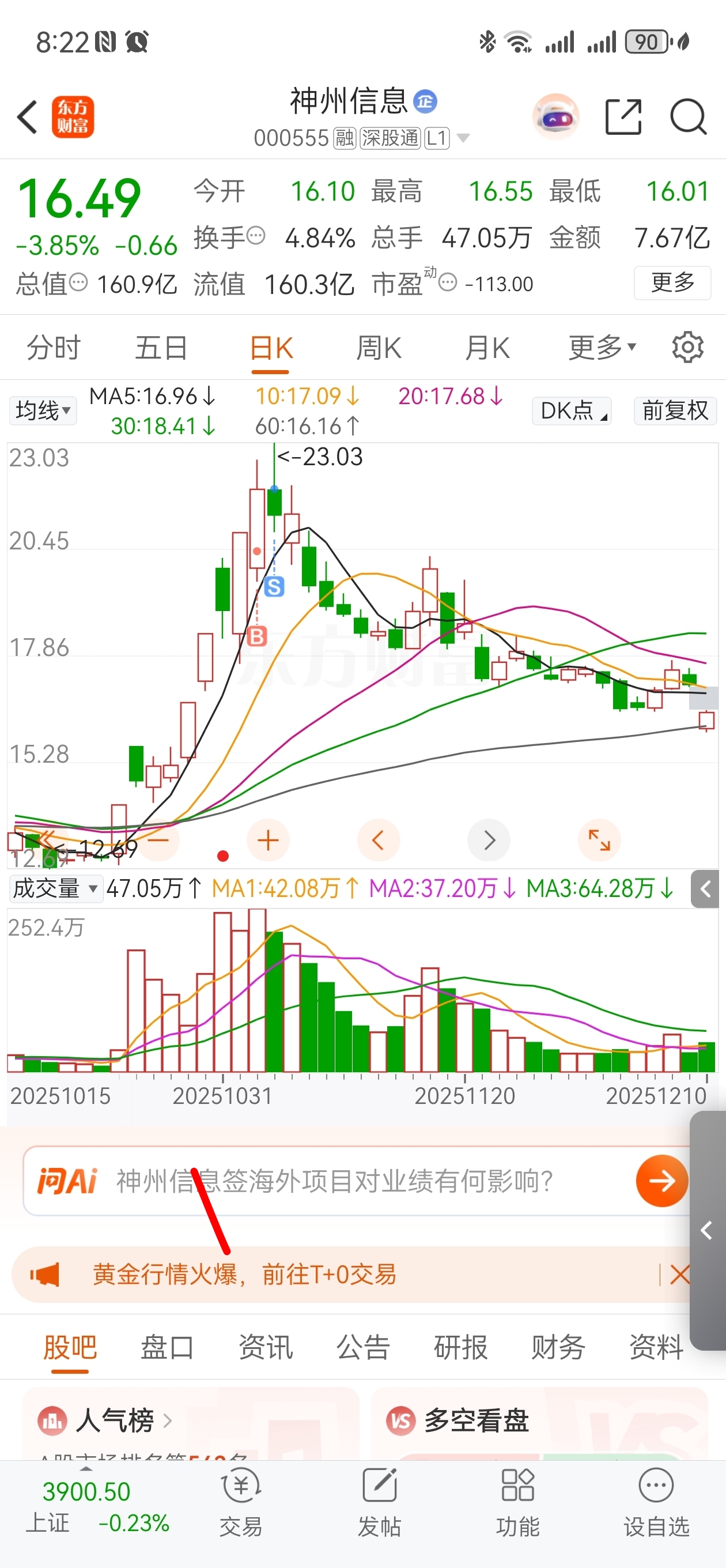The image size is (726, 1568).
Task: Switch to the 资讯 tab
Action: click(265, 1347)
